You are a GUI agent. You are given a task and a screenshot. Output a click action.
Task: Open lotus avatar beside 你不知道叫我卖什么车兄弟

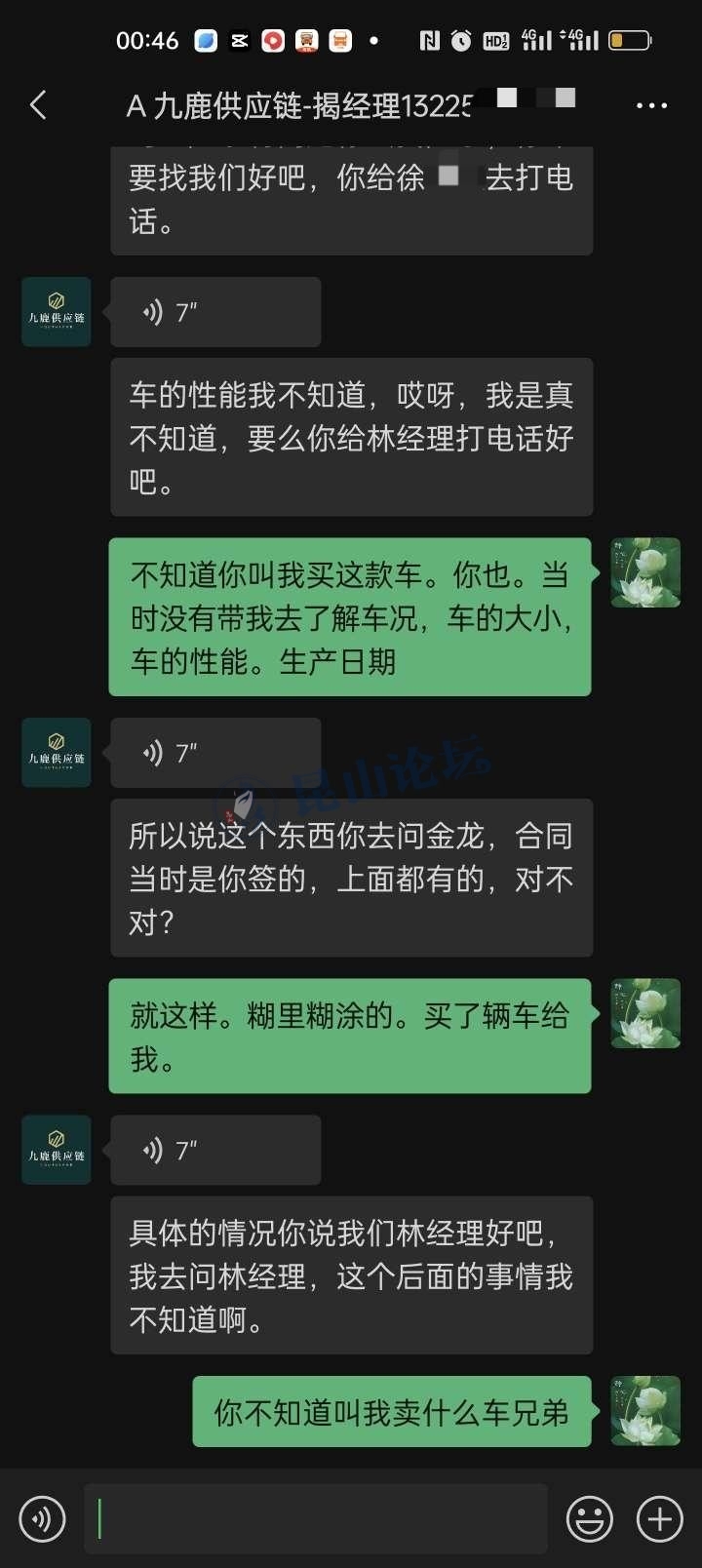click(645, 1411)
